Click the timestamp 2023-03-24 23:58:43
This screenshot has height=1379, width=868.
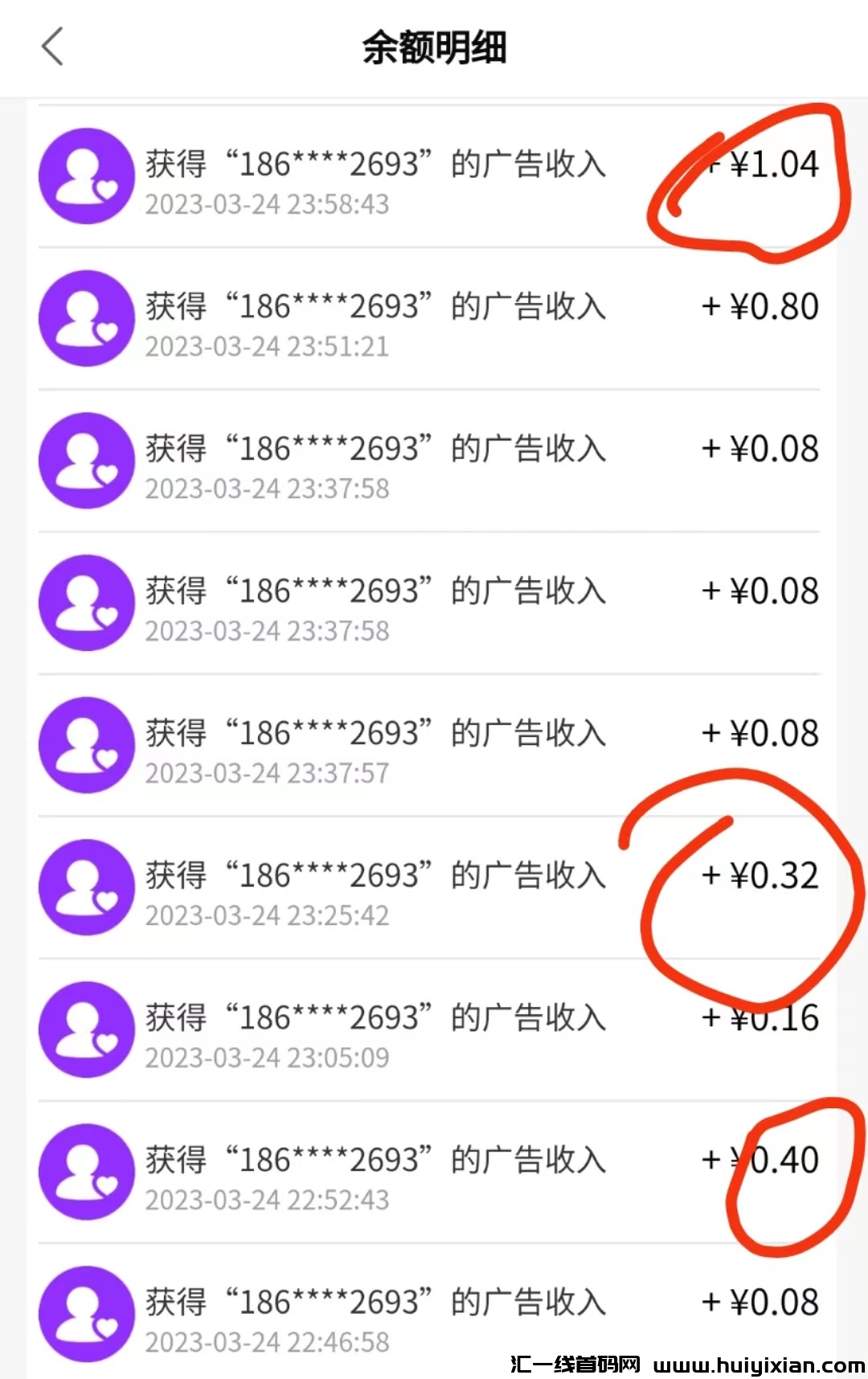coord(268,204)
